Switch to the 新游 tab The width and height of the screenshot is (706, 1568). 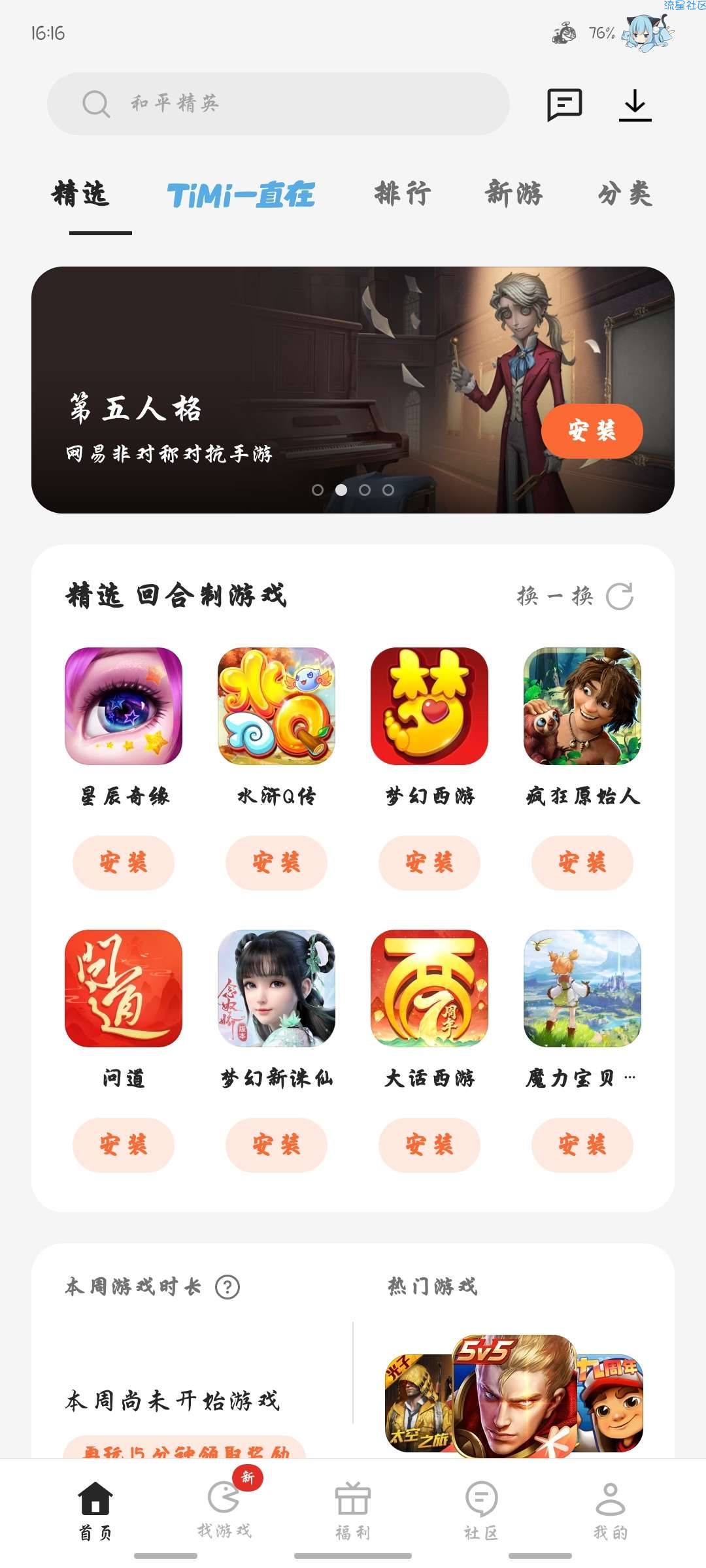point(514,194)
